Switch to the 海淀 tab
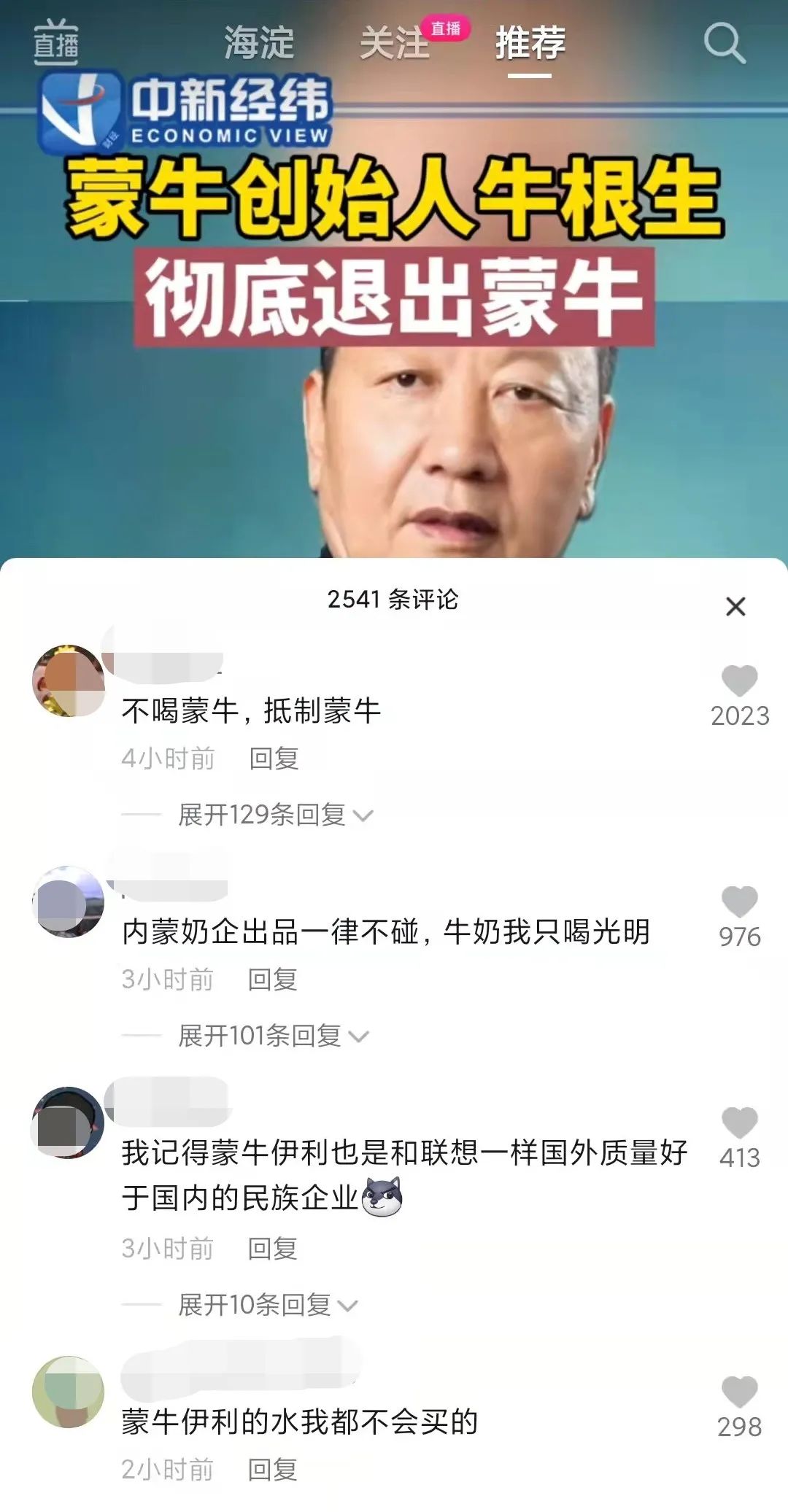788x1512 pixels. [x=259, y=42]
